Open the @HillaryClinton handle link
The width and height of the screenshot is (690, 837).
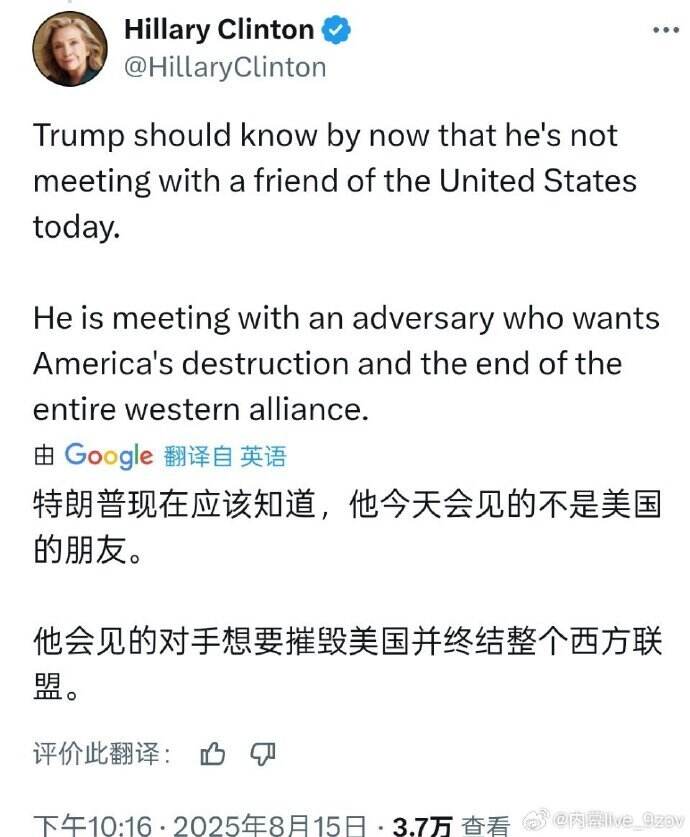(x=224, y=67)
